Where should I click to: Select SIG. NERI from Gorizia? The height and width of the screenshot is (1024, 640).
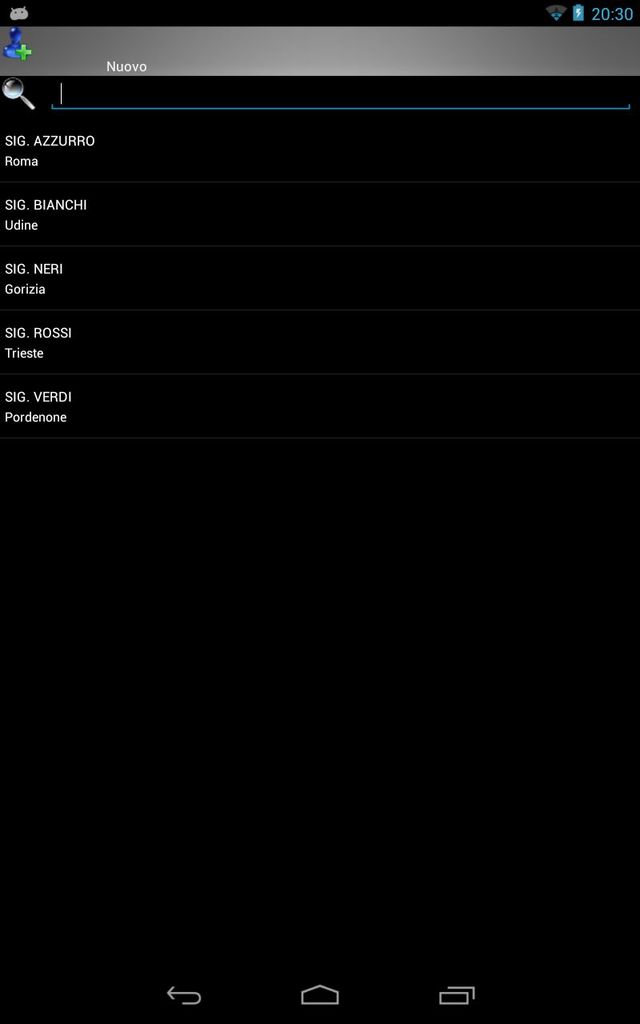tap(320, 279)
